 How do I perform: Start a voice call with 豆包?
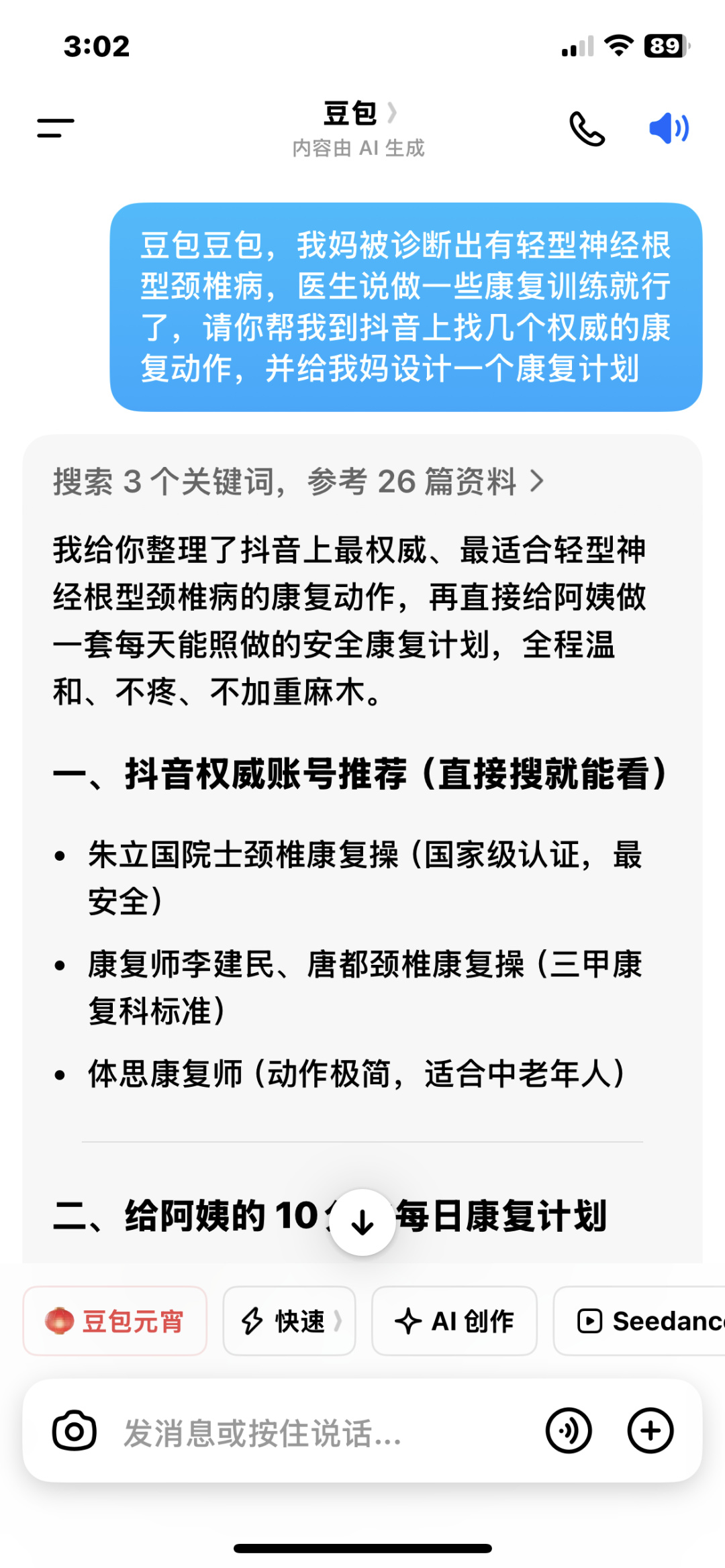point(587,128)
